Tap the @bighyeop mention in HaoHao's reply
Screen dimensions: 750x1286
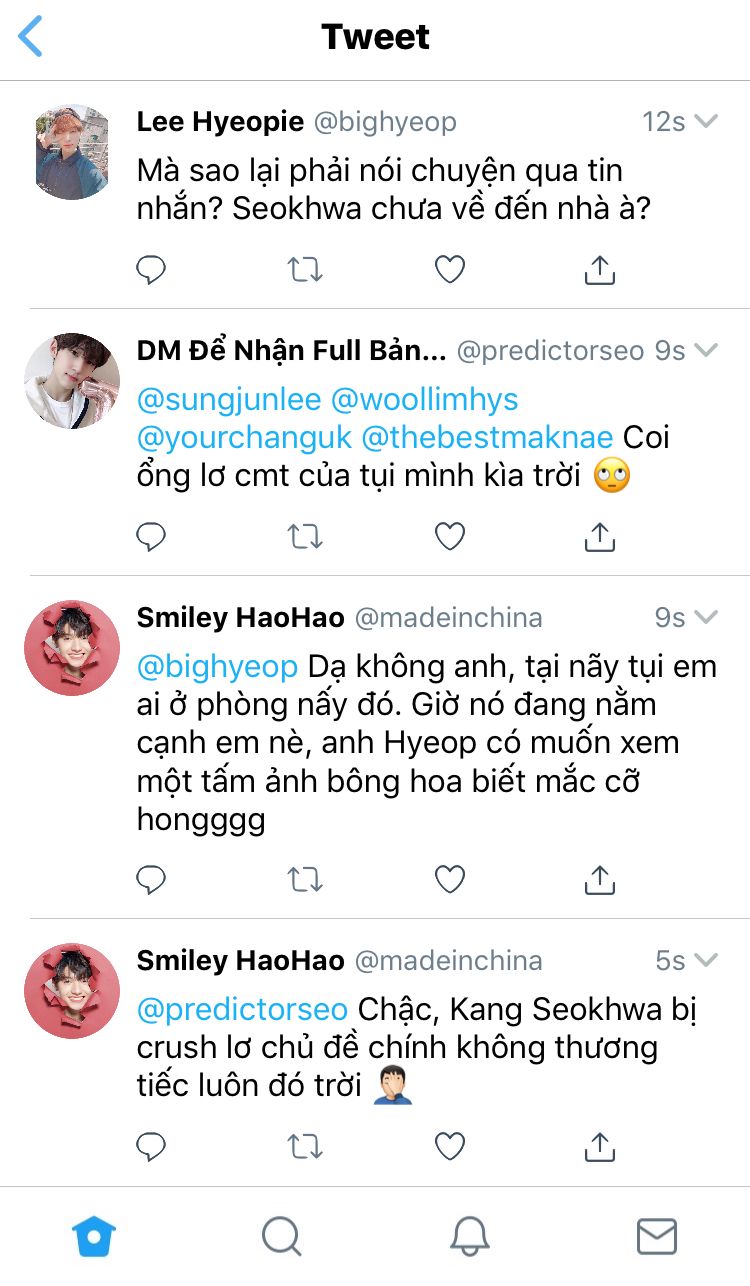click(217, 667)
